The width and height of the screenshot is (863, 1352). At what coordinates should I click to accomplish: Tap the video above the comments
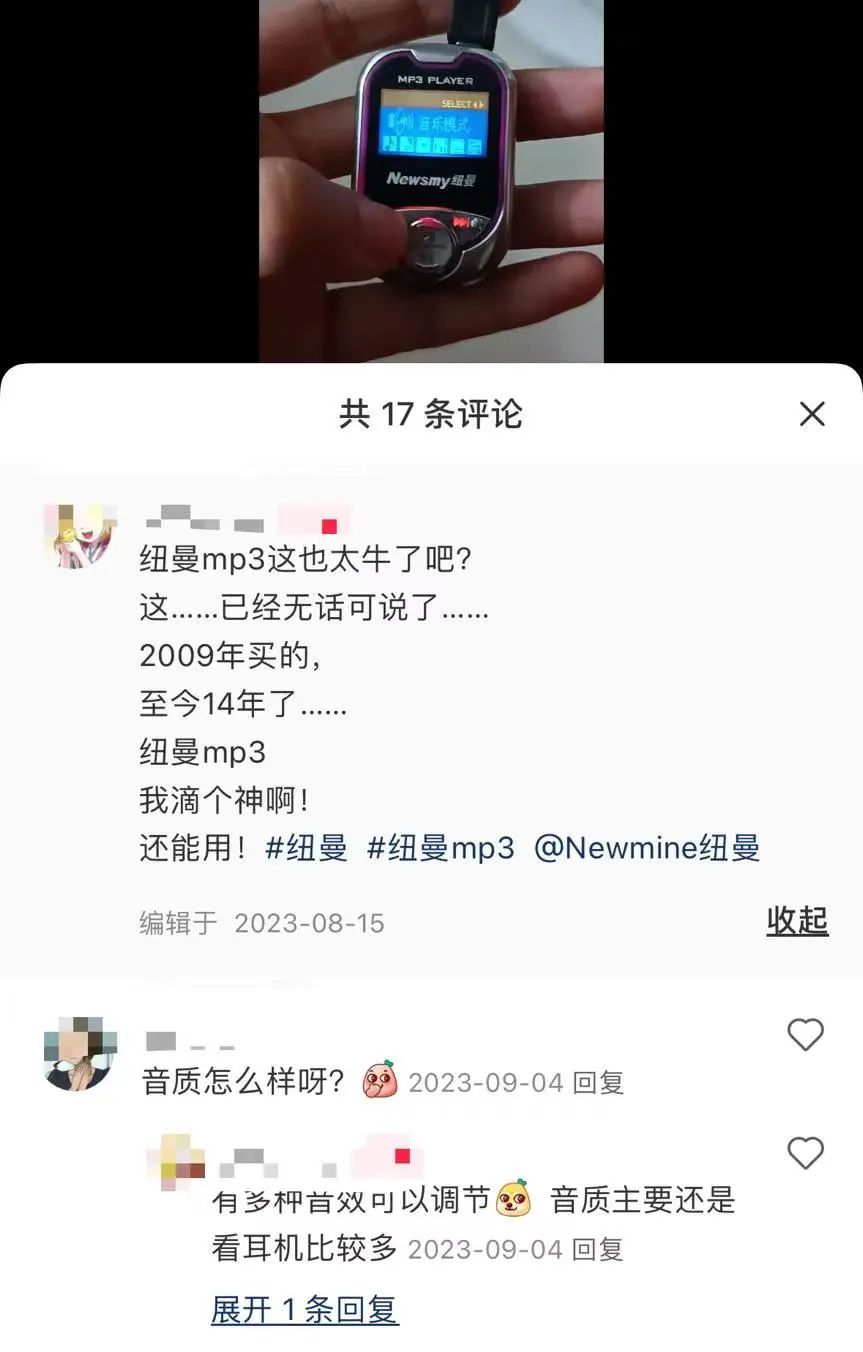(431, 180)
